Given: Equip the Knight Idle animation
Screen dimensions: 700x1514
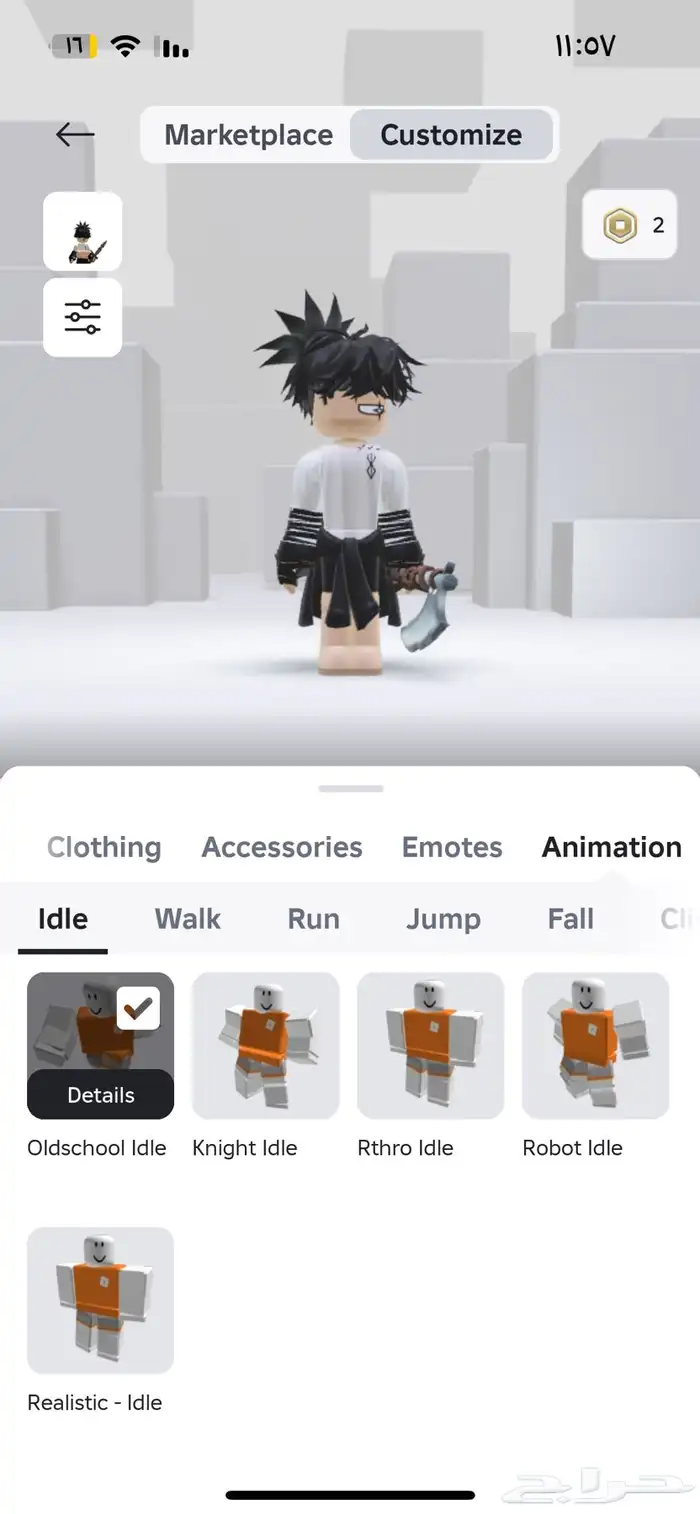Looking at the screenshot, I should click(265, 1045).
